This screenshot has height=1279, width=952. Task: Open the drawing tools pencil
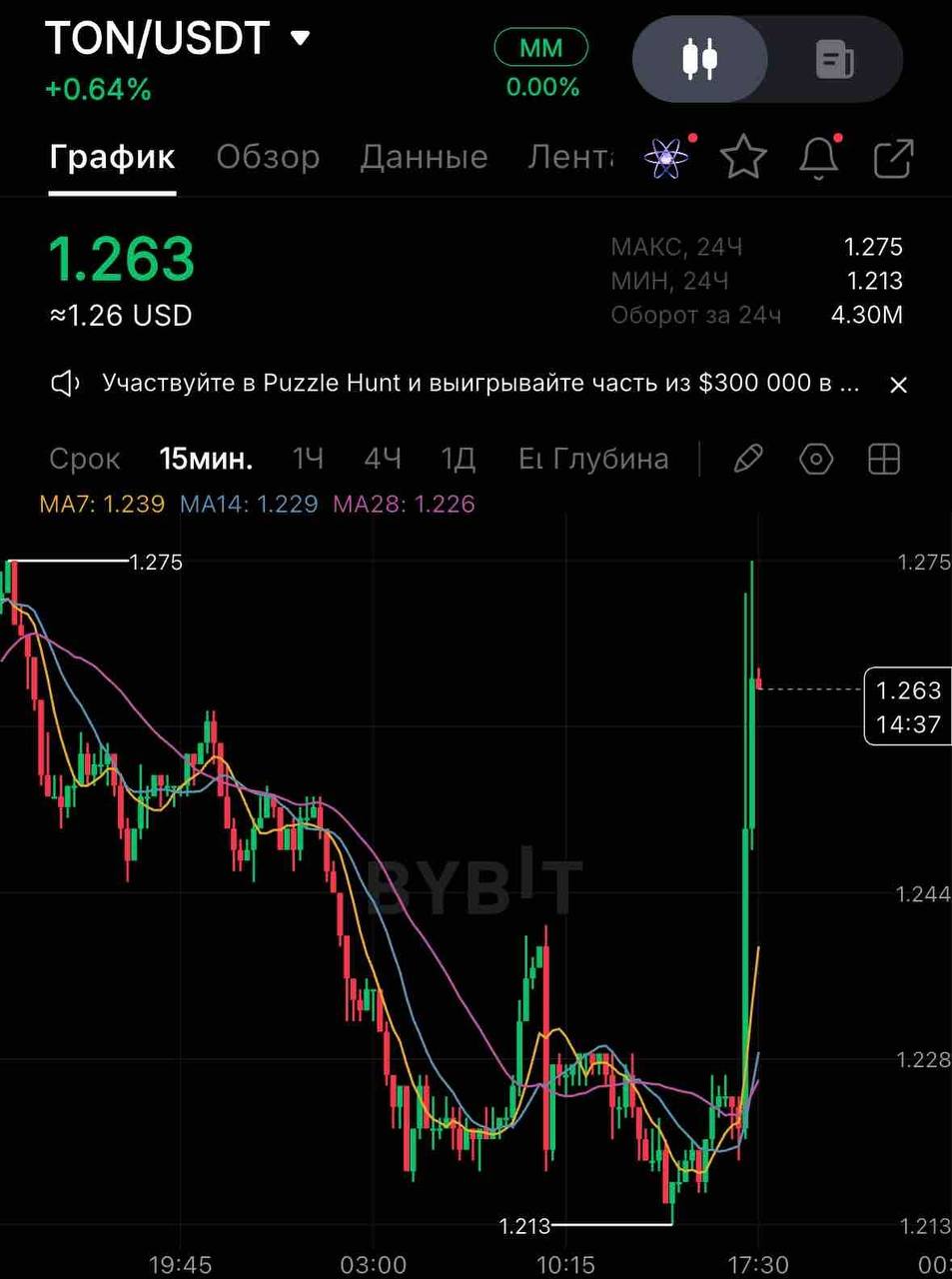748,459
